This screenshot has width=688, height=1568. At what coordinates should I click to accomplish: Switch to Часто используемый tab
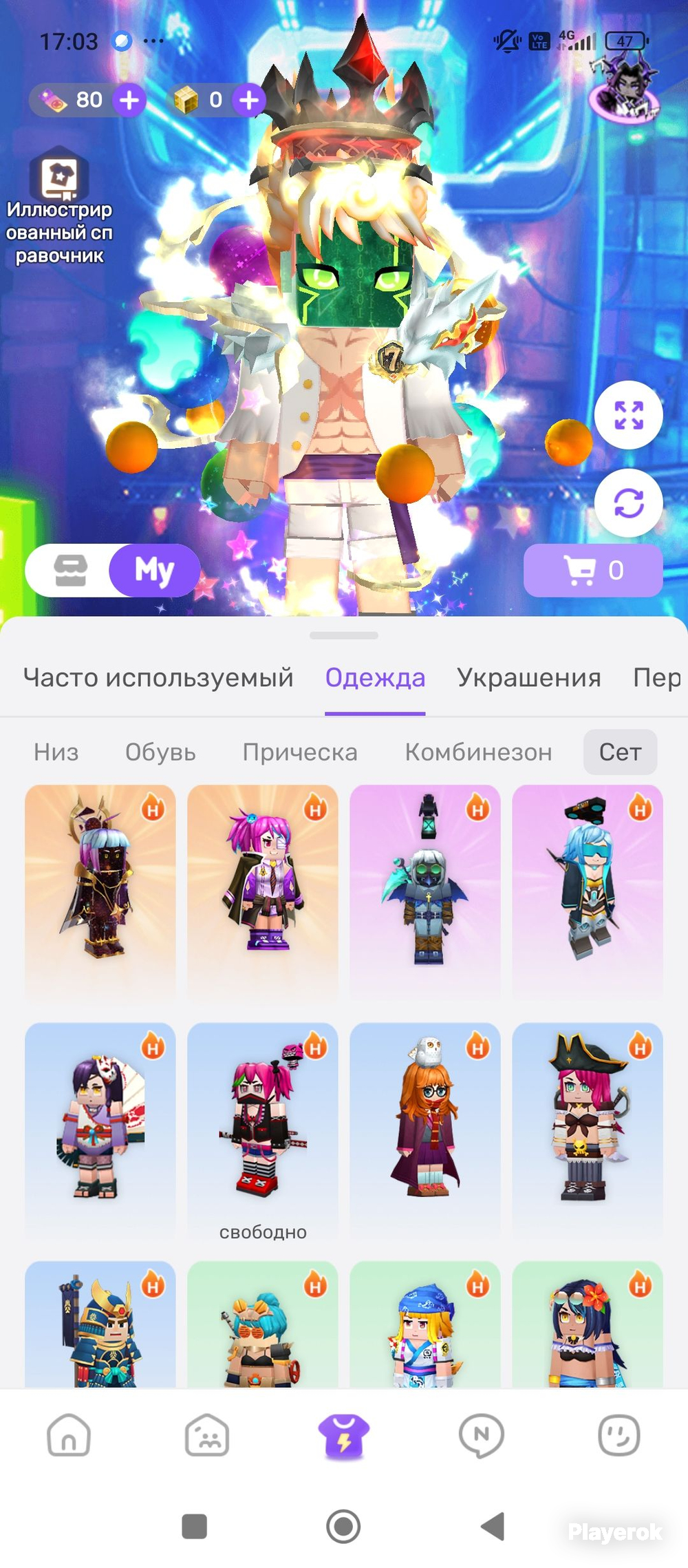[x=158, y=677]
